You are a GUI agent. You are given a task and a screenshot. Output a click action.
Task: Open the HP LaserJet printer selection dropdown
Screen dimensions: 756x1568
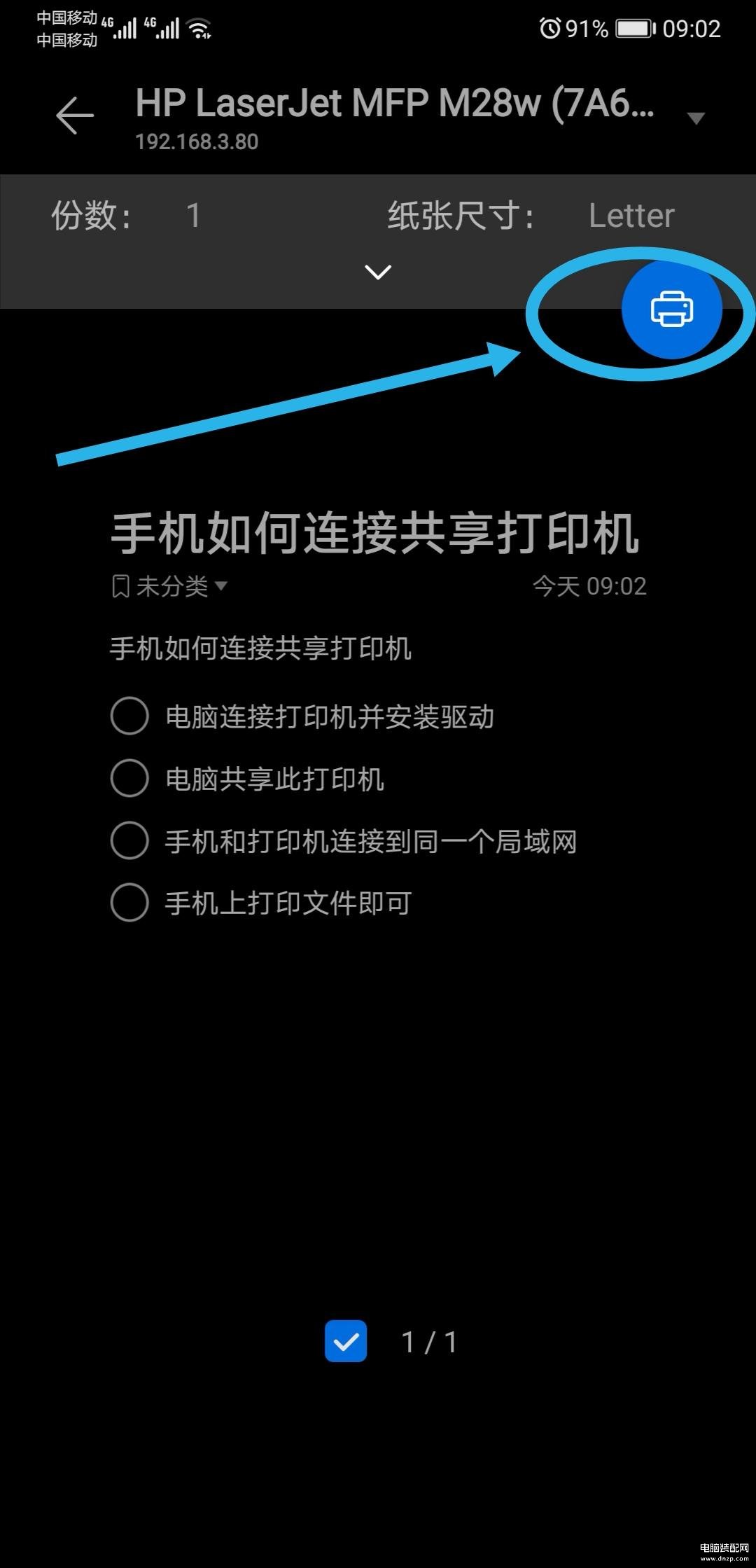tap(695, 118)
